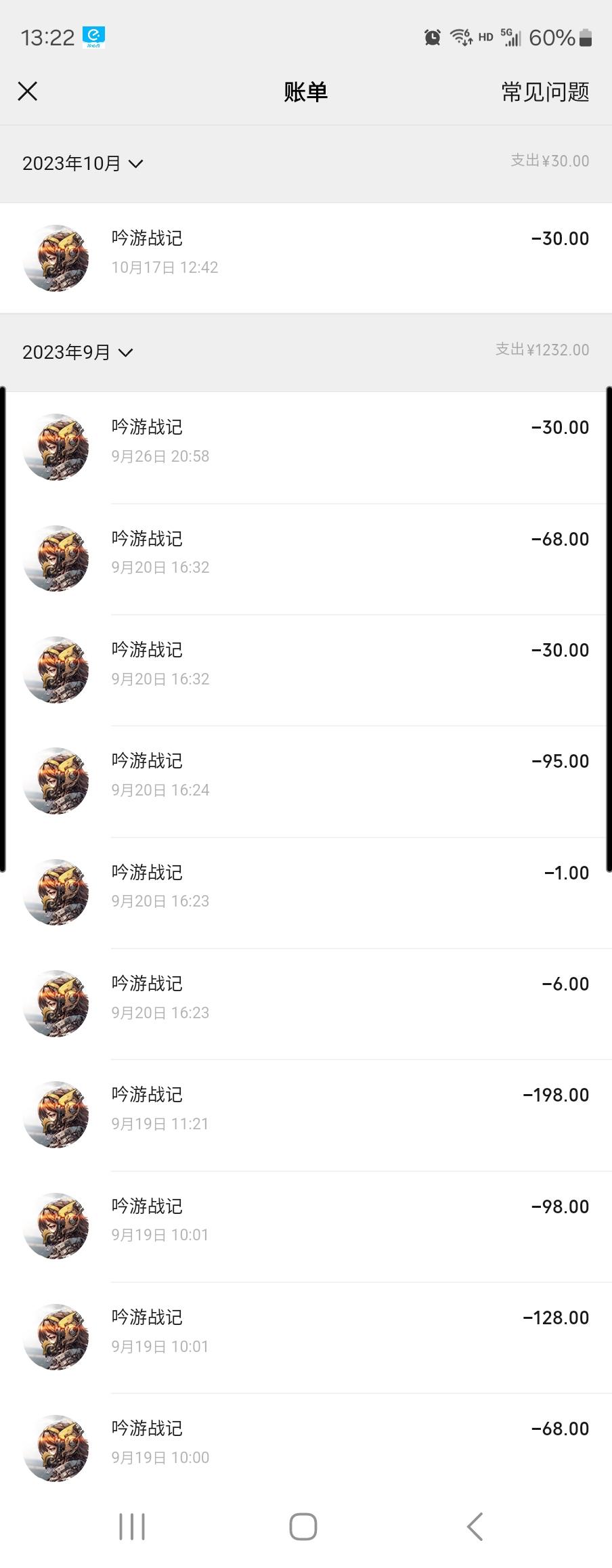This screenshot has width=612, height=1568.
Task: Tap the alarm clock icon in the status bar
Action: pyautogui.click(x=432, y=37)
